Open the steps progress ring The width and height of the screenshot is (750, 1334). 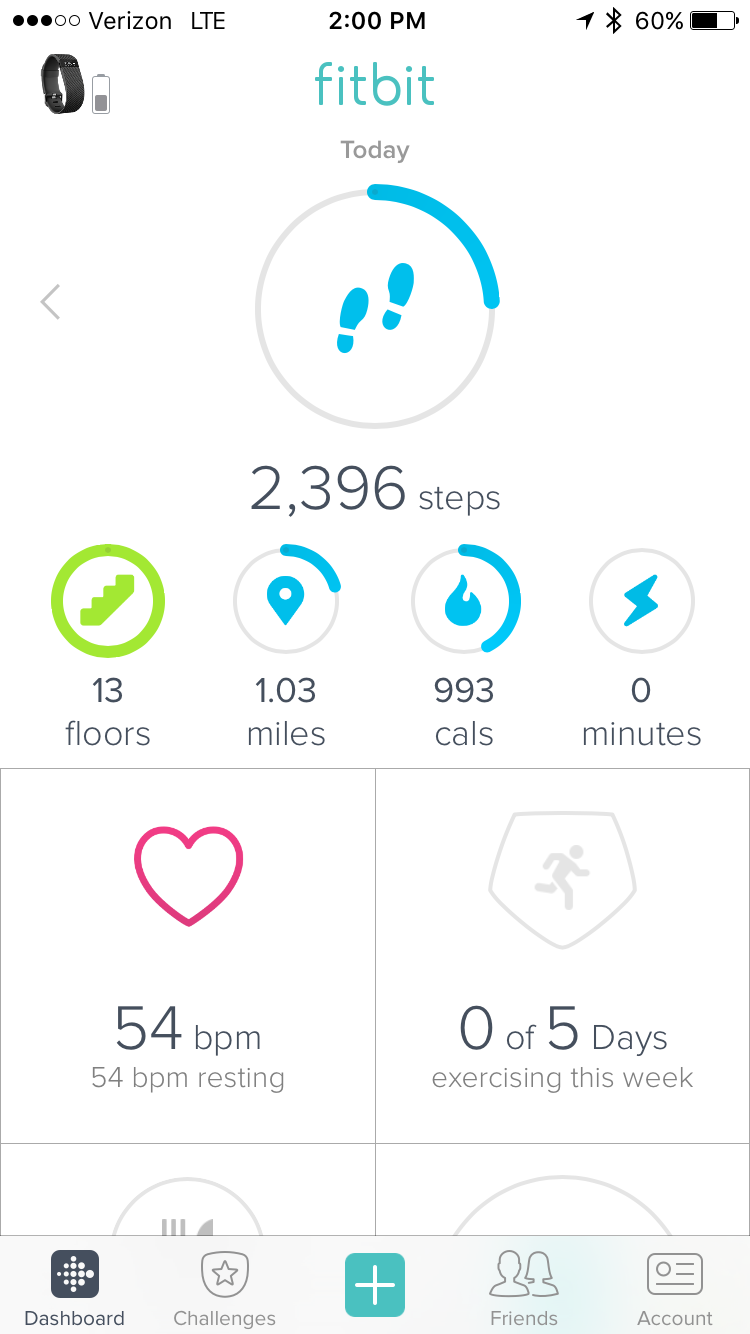pyautogui.click(x=375, y=308)
